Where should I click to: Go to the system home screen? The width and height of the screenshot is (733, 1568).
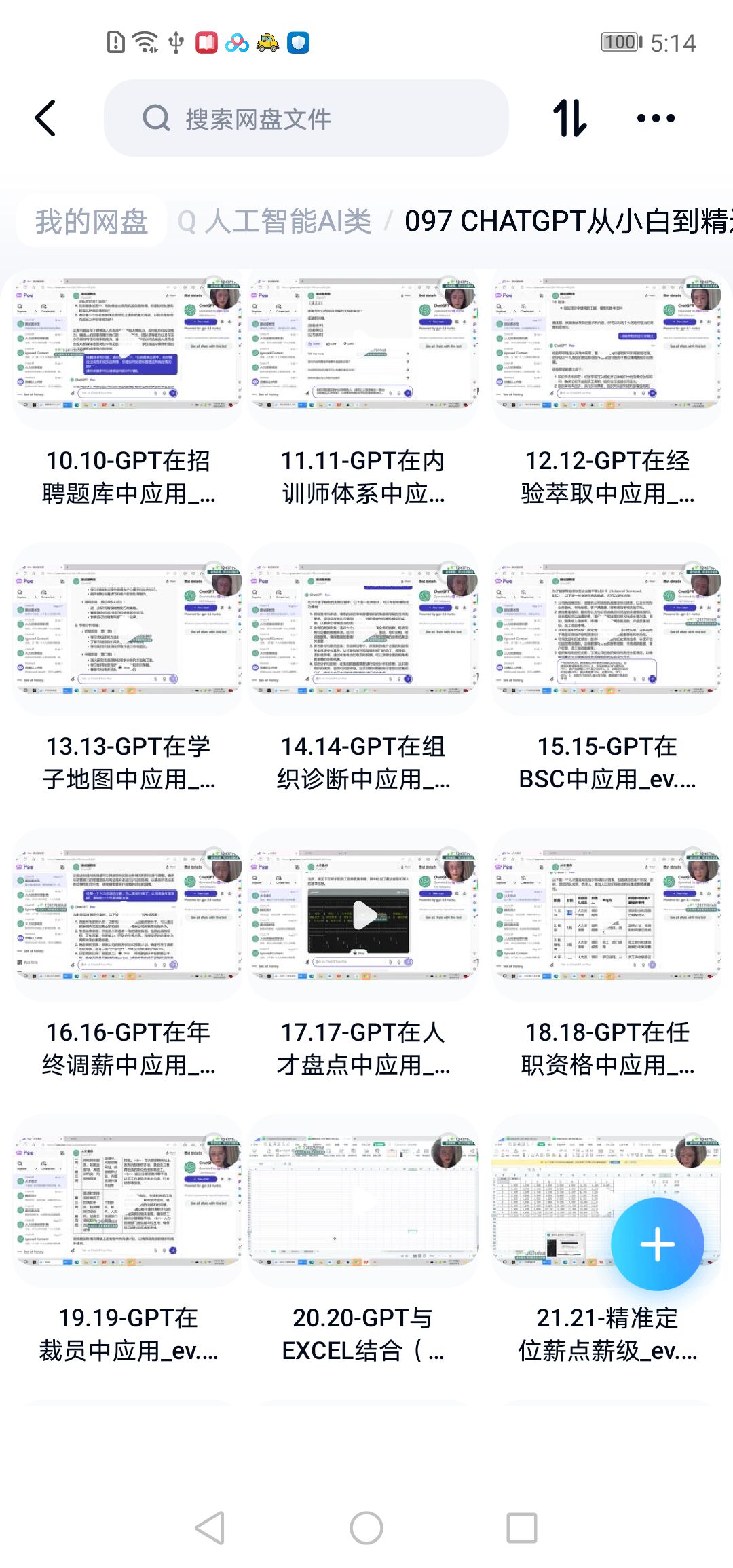(x=366, y=1529)
